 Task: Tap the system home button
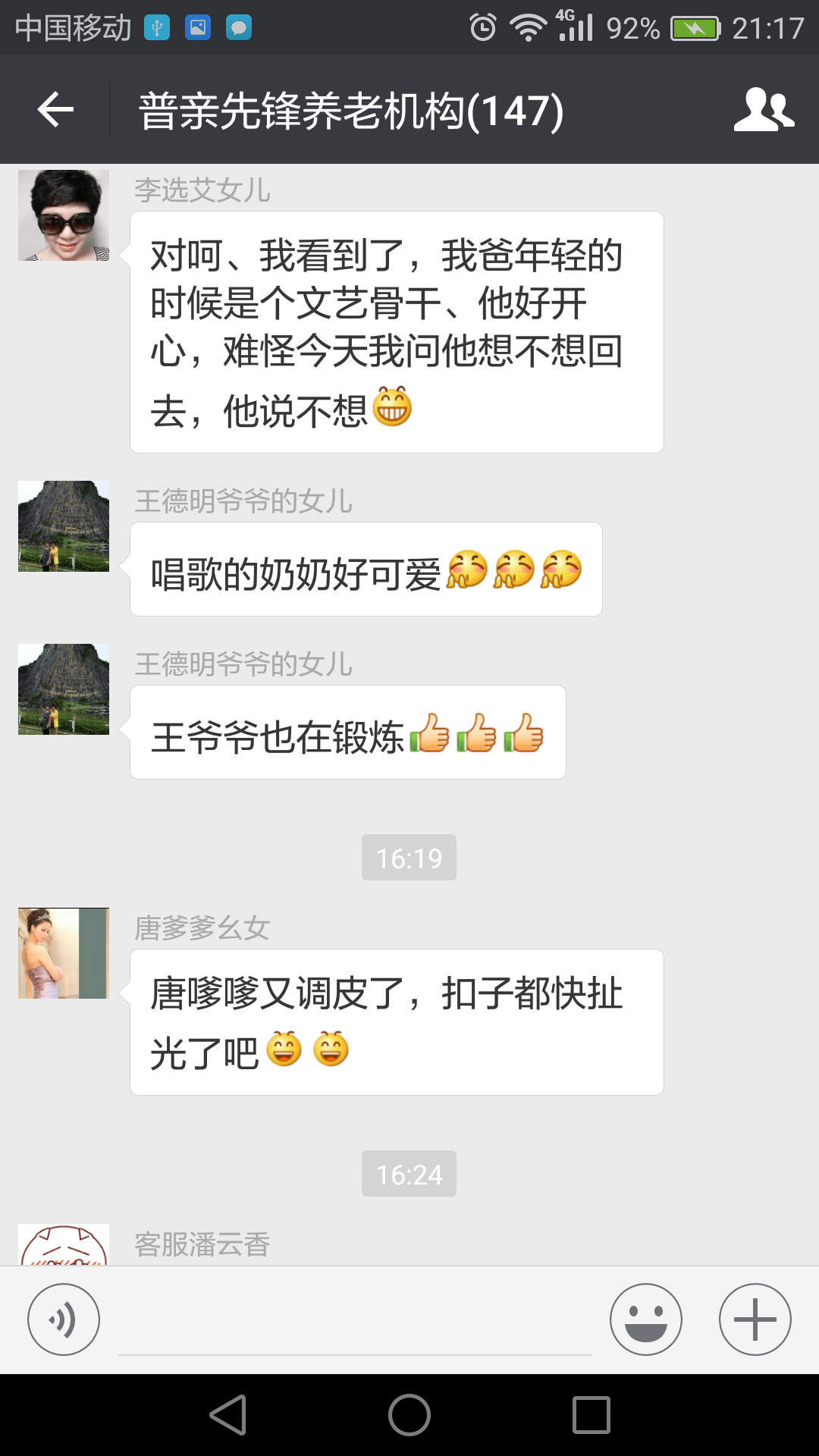[x=409, y=1415]
